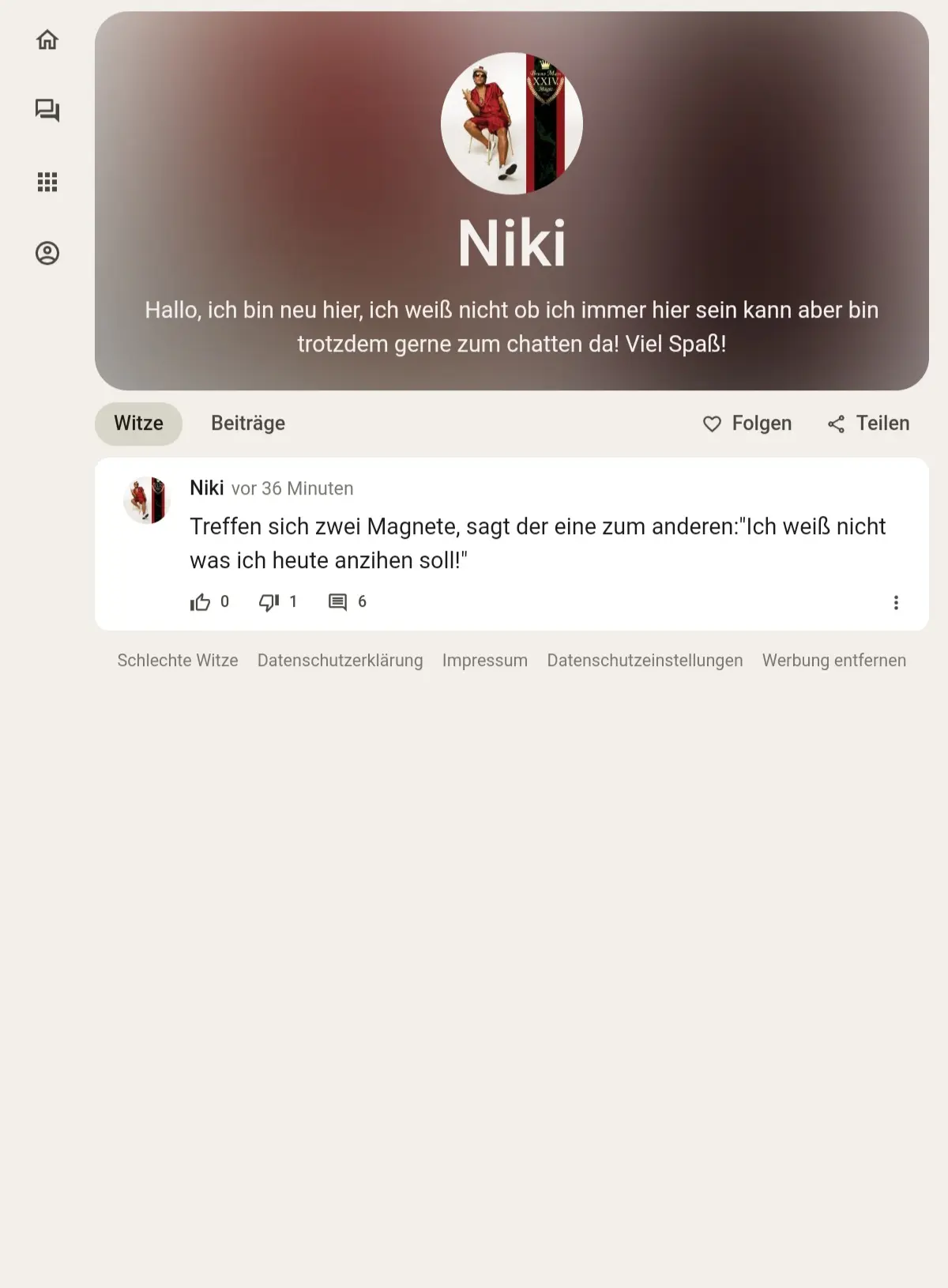
Task: Open the chat section icon
Action: 47,111
